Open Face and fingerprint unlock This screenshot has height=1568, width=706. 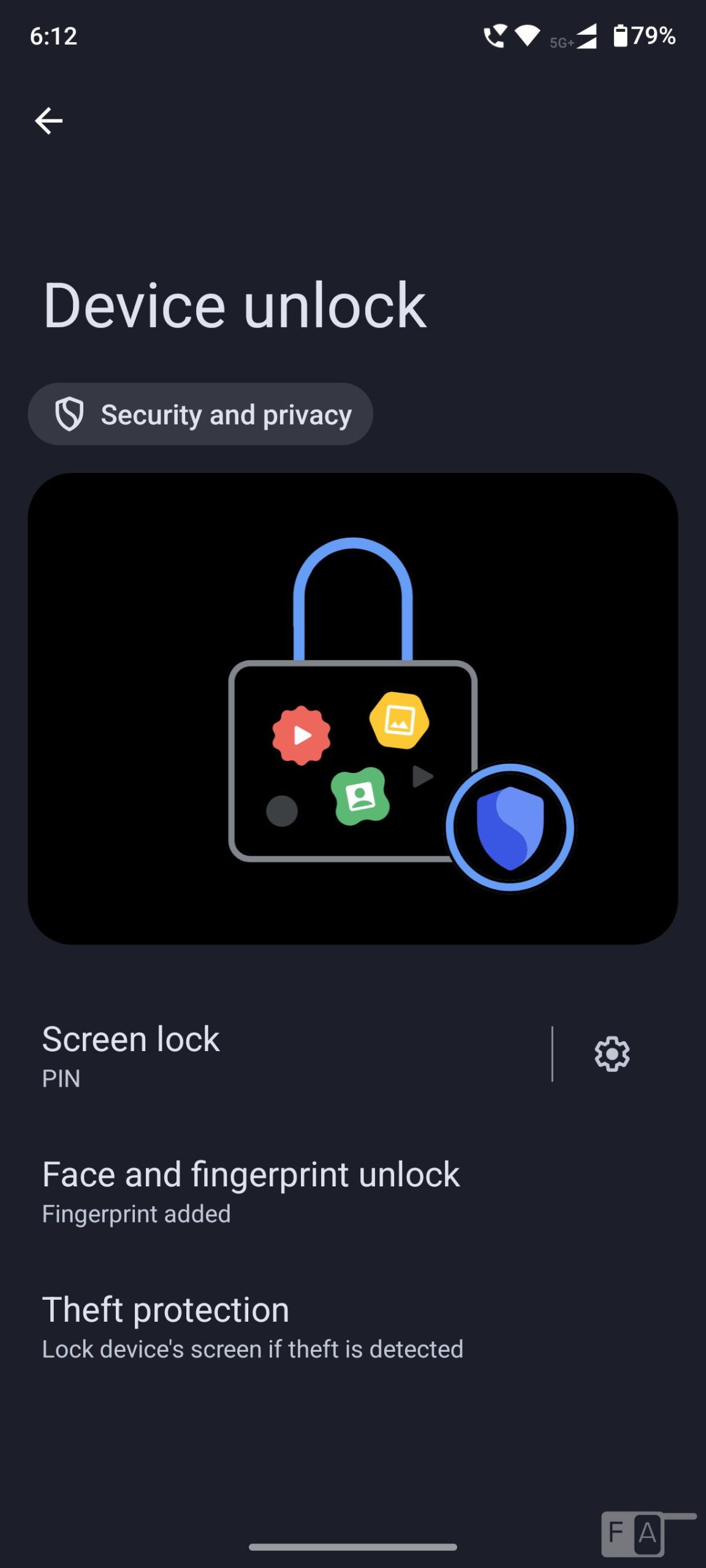click(x=251, y=1190)
